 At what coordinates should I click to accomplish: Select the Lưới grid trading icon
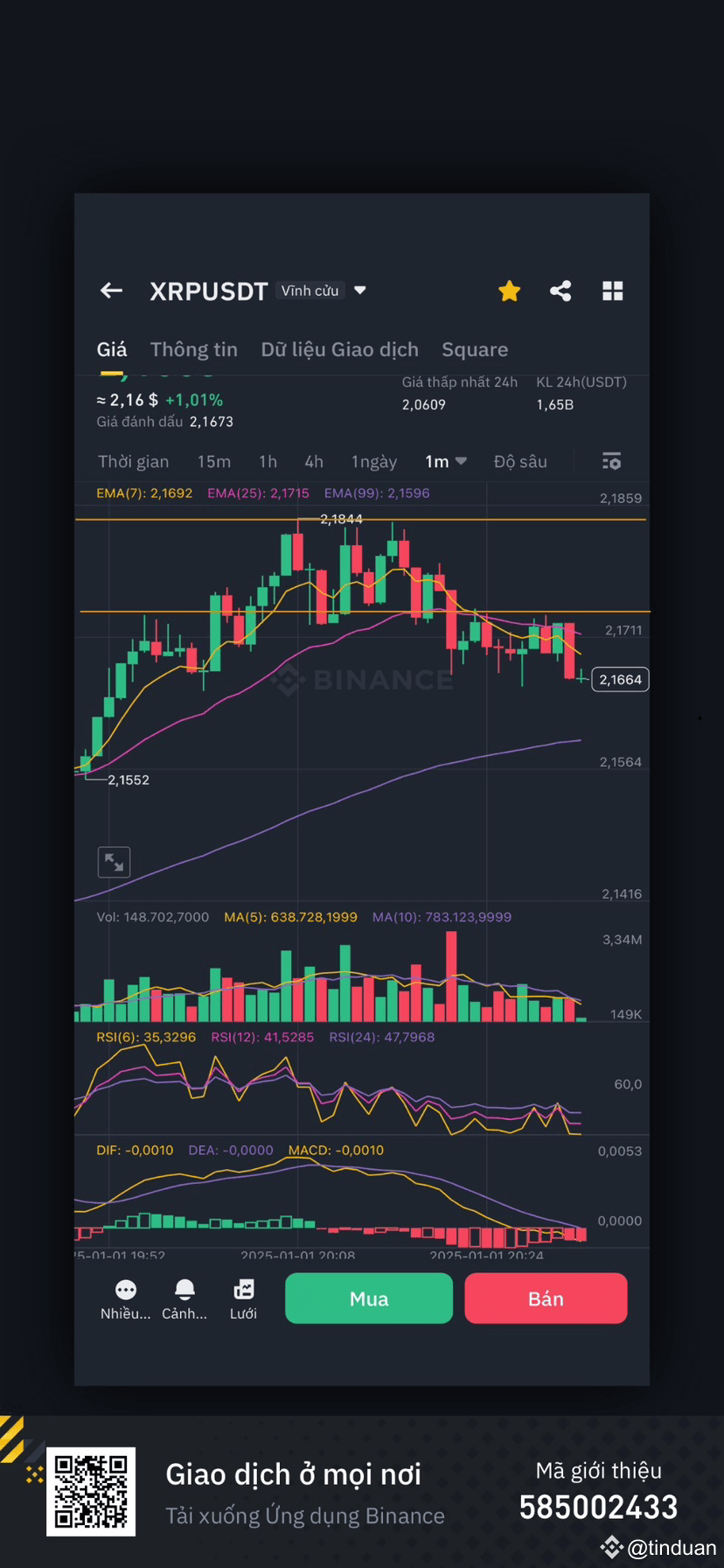pos(243,1288)
